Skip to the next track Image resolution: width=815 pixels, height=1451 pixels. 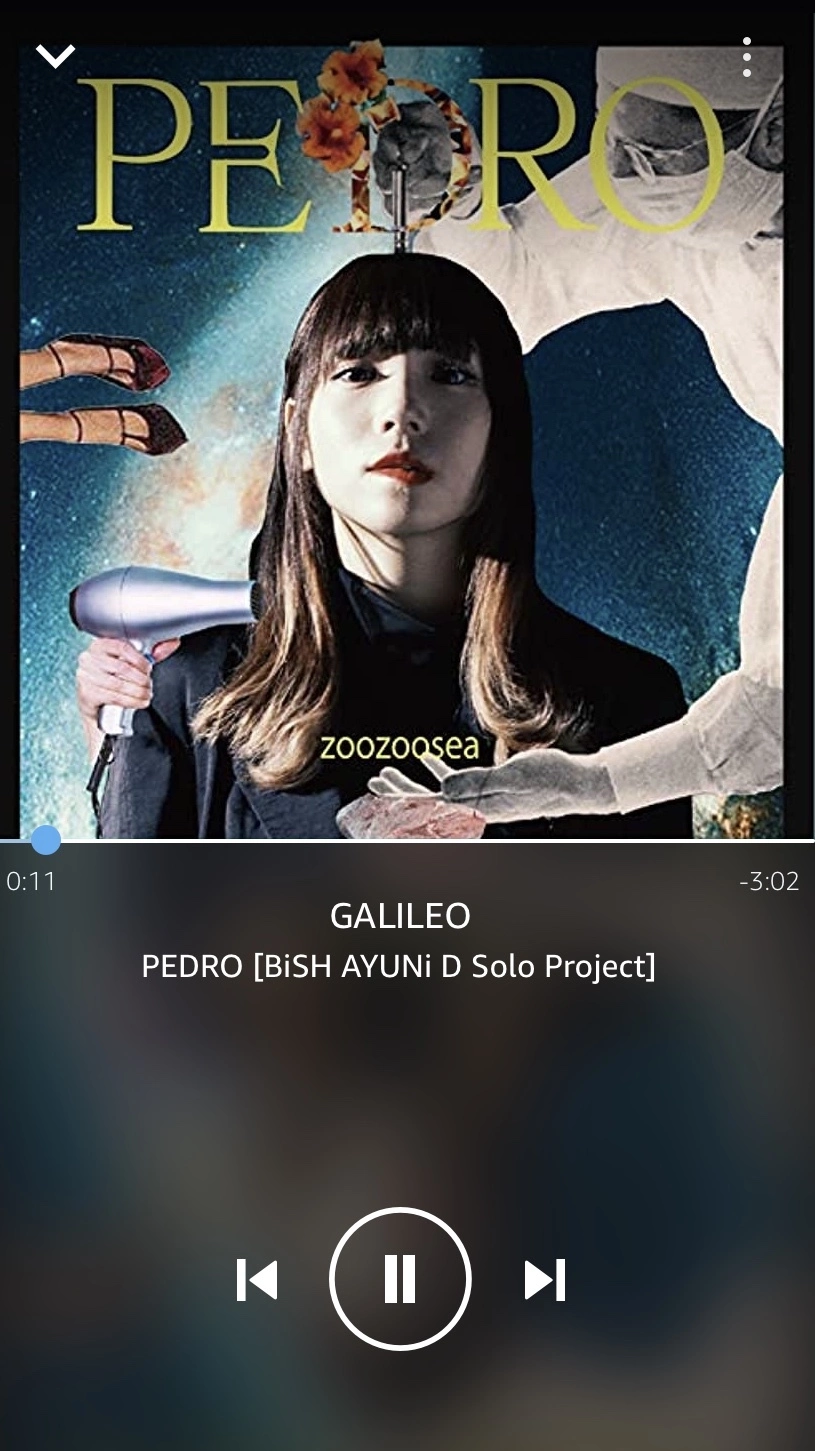(x=545, y=1280)
